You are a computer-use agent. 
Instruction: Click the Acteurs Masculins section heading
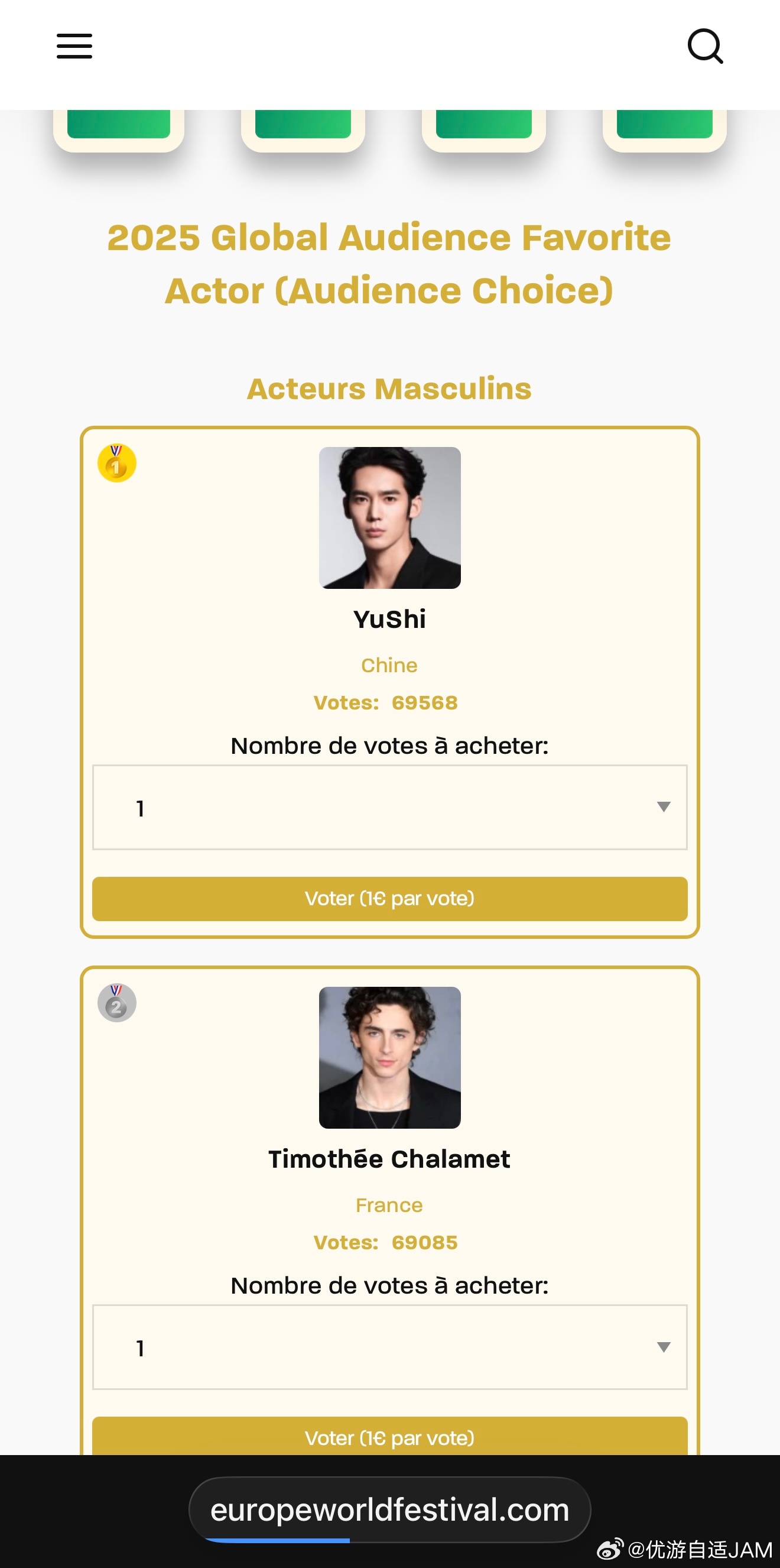pos(390,388)
